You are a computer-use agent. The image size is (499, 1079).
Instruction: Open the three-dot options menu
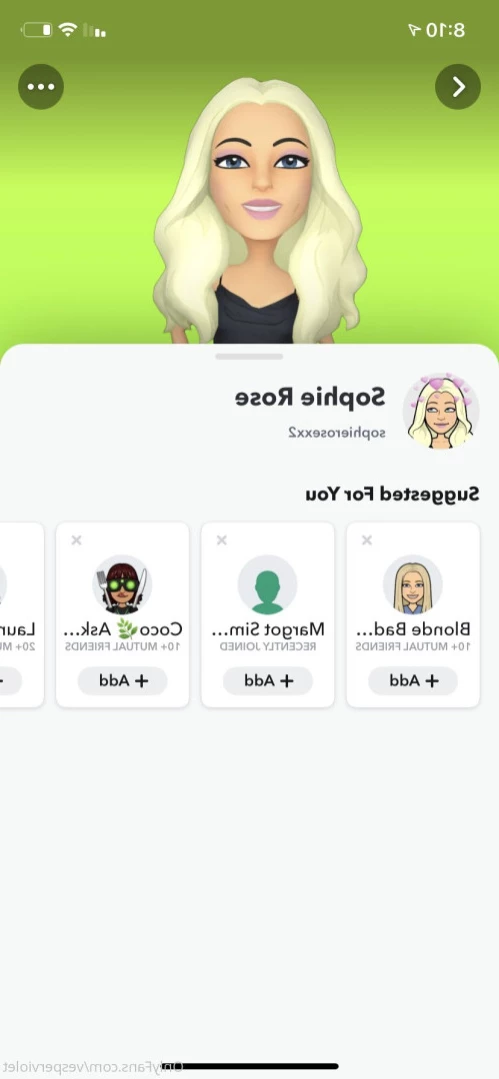[41, 87]
